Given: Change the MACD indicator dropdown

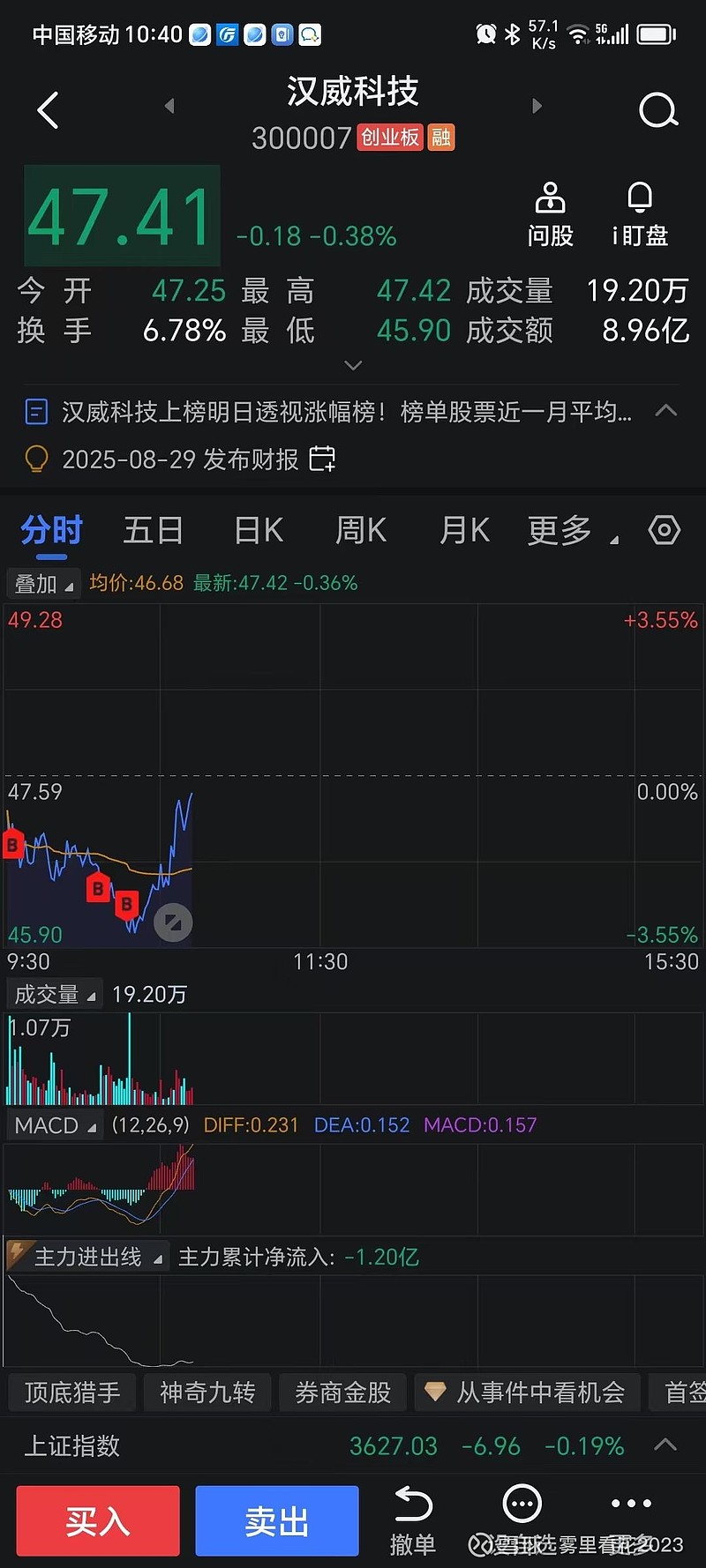Looking at the screenshot, I should (55, 1125).
